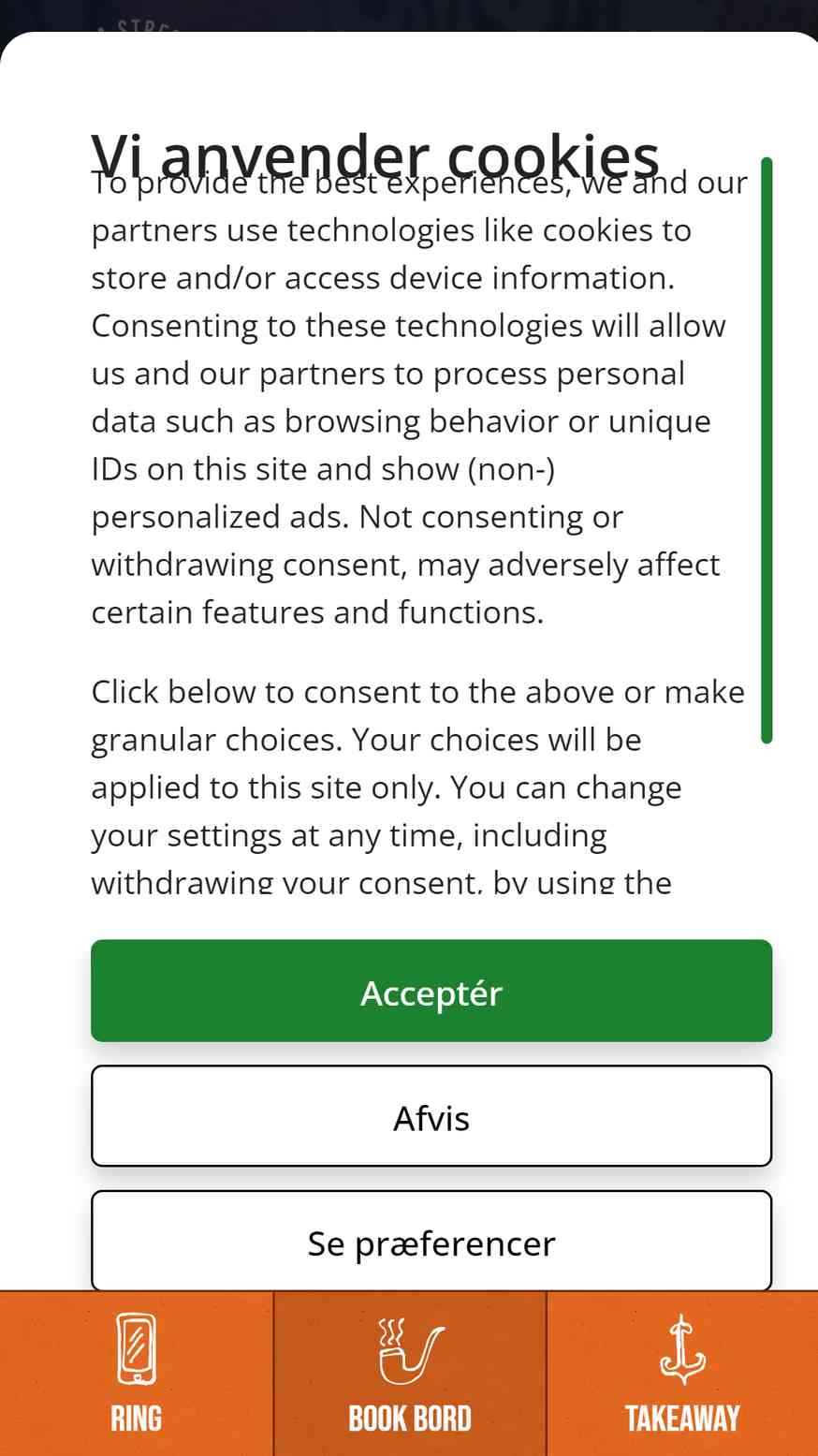Screen dimensions: 818x1456
Task: Accept cookies with the Acceptér button
Action: point(431,991)
